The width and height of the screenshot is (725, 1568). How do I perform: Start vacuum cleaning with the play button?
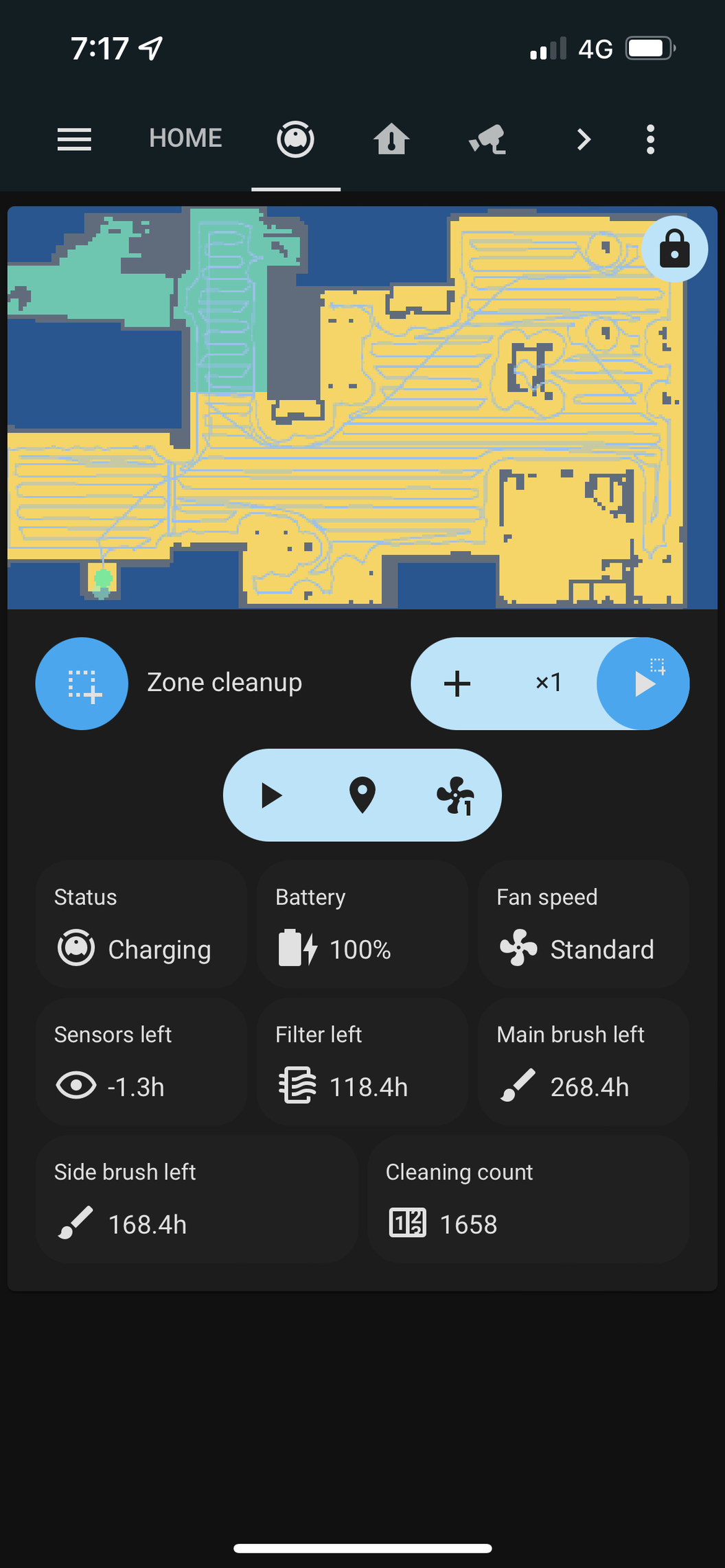(x=271, y=795)
